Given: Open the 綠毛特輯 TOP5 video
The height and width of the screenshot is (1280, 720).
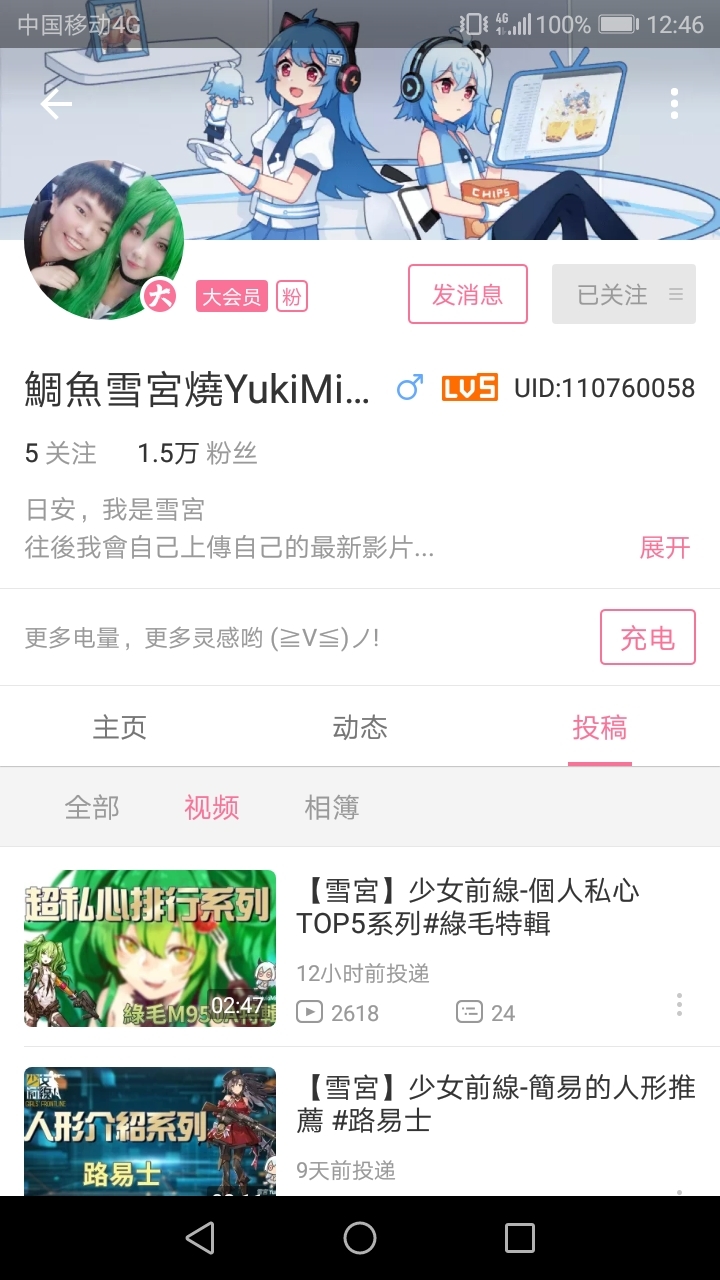Looking at the screenshot, I should [467, 907].
